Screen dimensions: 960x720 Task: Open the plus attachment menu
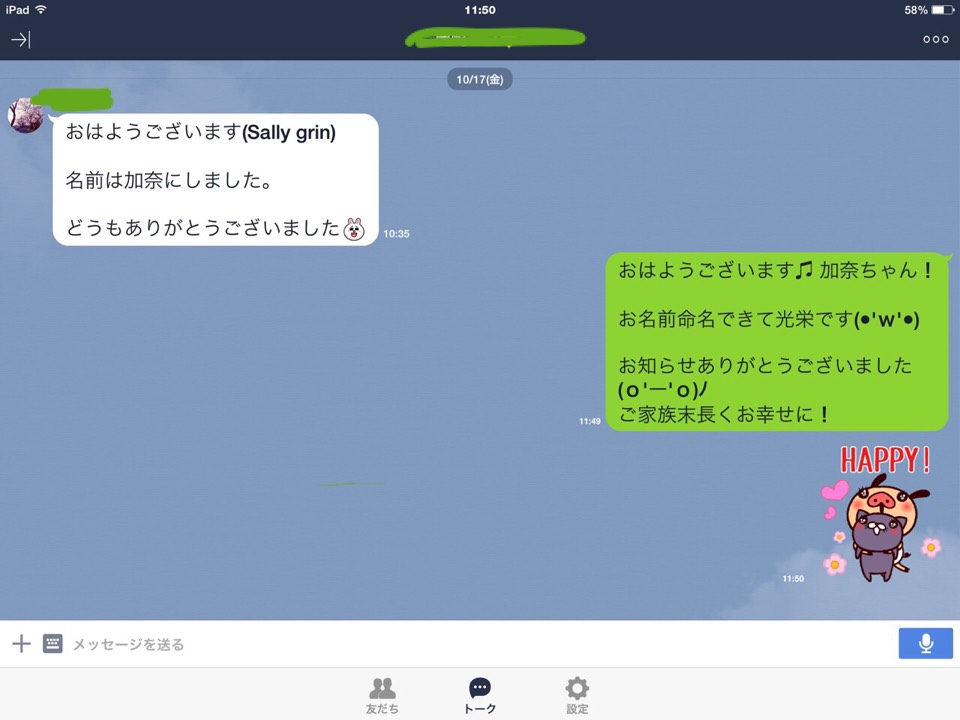coord(21,644)
